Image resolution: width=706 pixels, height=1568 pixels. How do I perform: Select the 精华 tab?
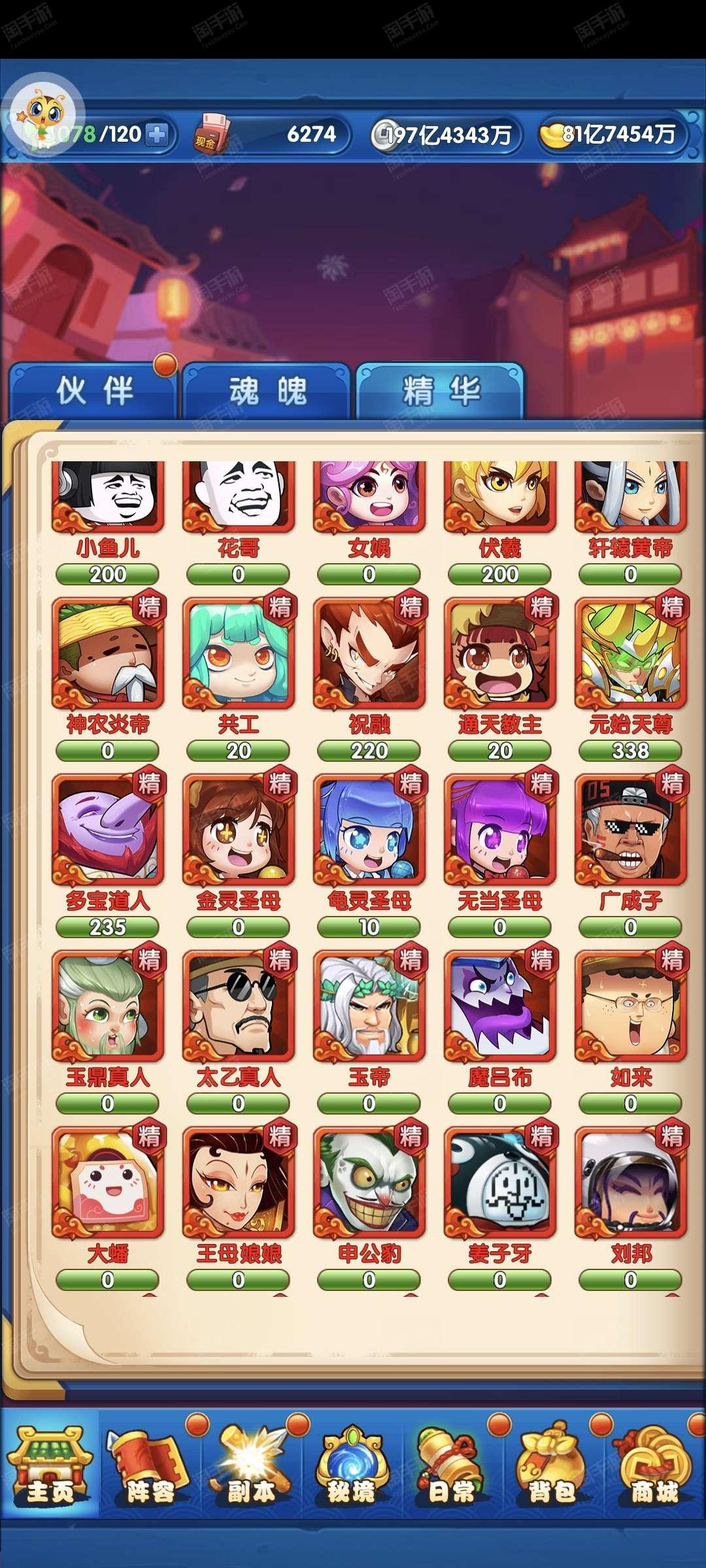(440, 391)
